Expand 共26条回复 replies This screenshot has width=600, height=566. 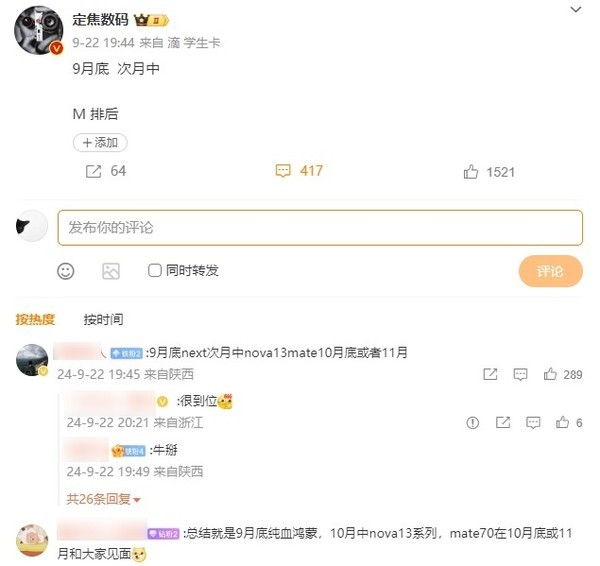pyautogui.click(x=103, y=498)
